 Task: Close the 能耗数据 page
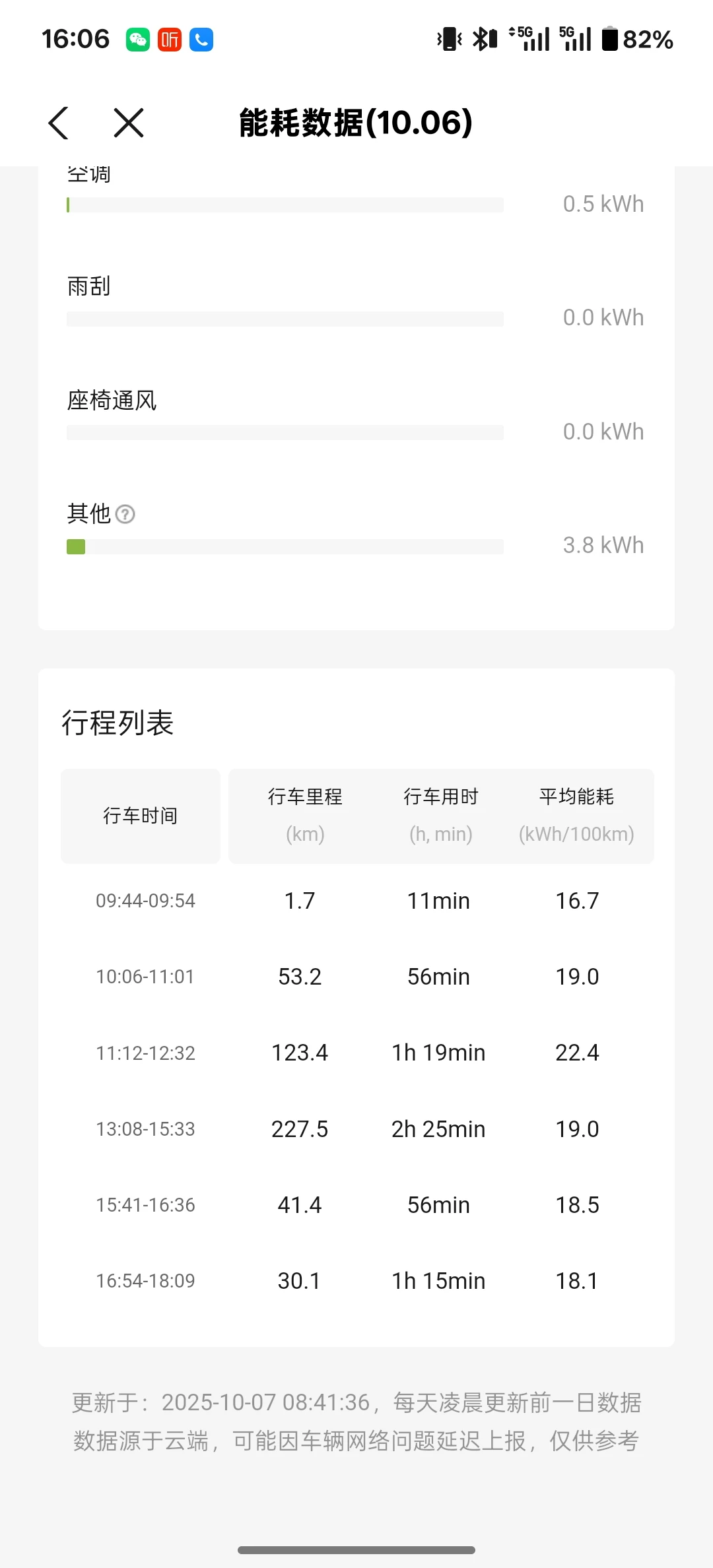(x=128, y=123)
